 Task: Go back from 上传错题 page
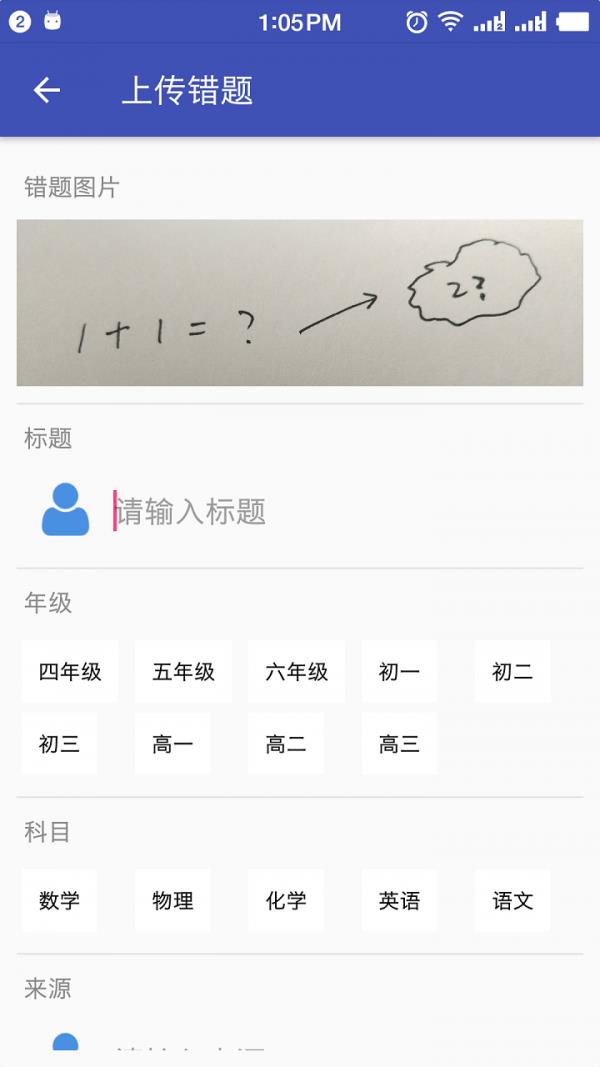[47, 91]
